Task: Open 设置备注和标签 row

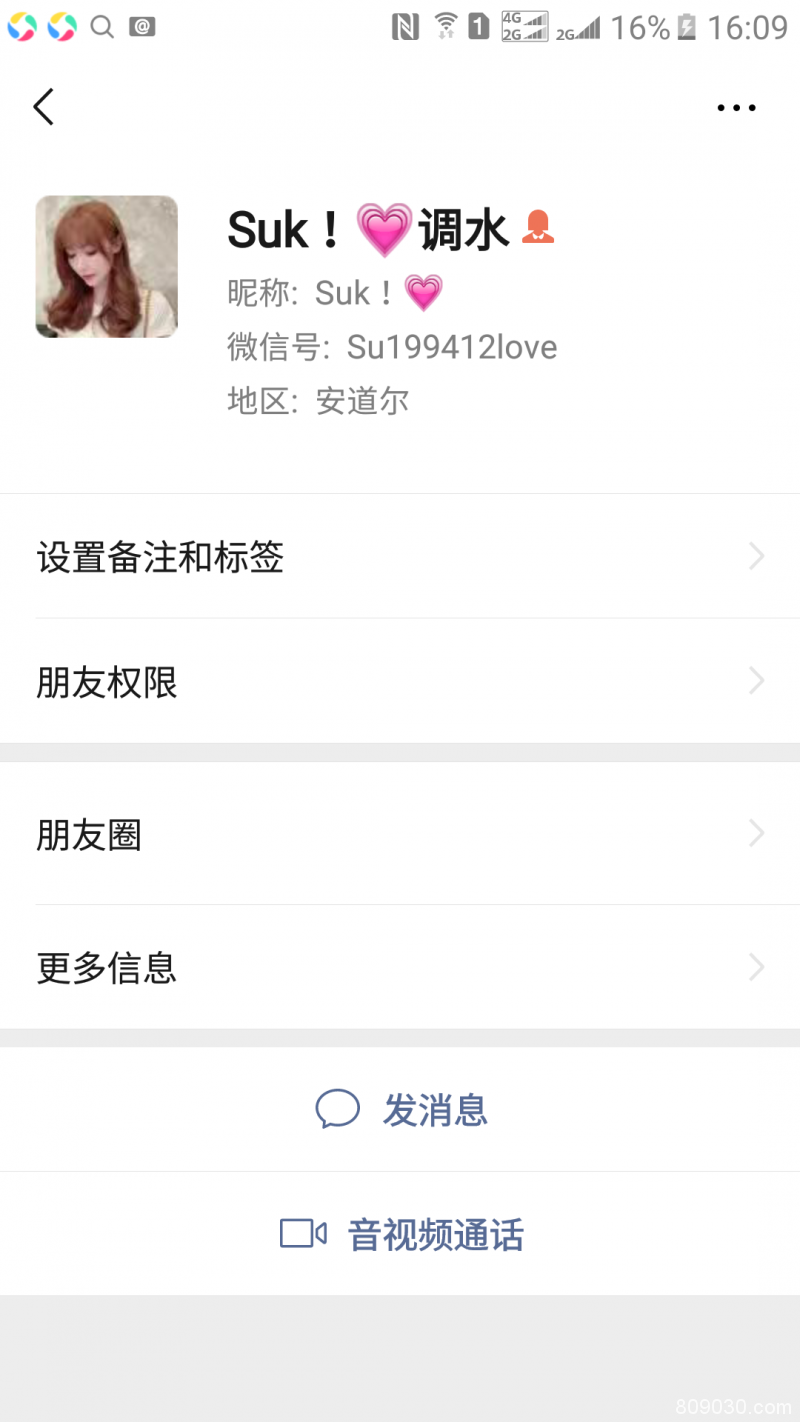Action: [400, 557]
